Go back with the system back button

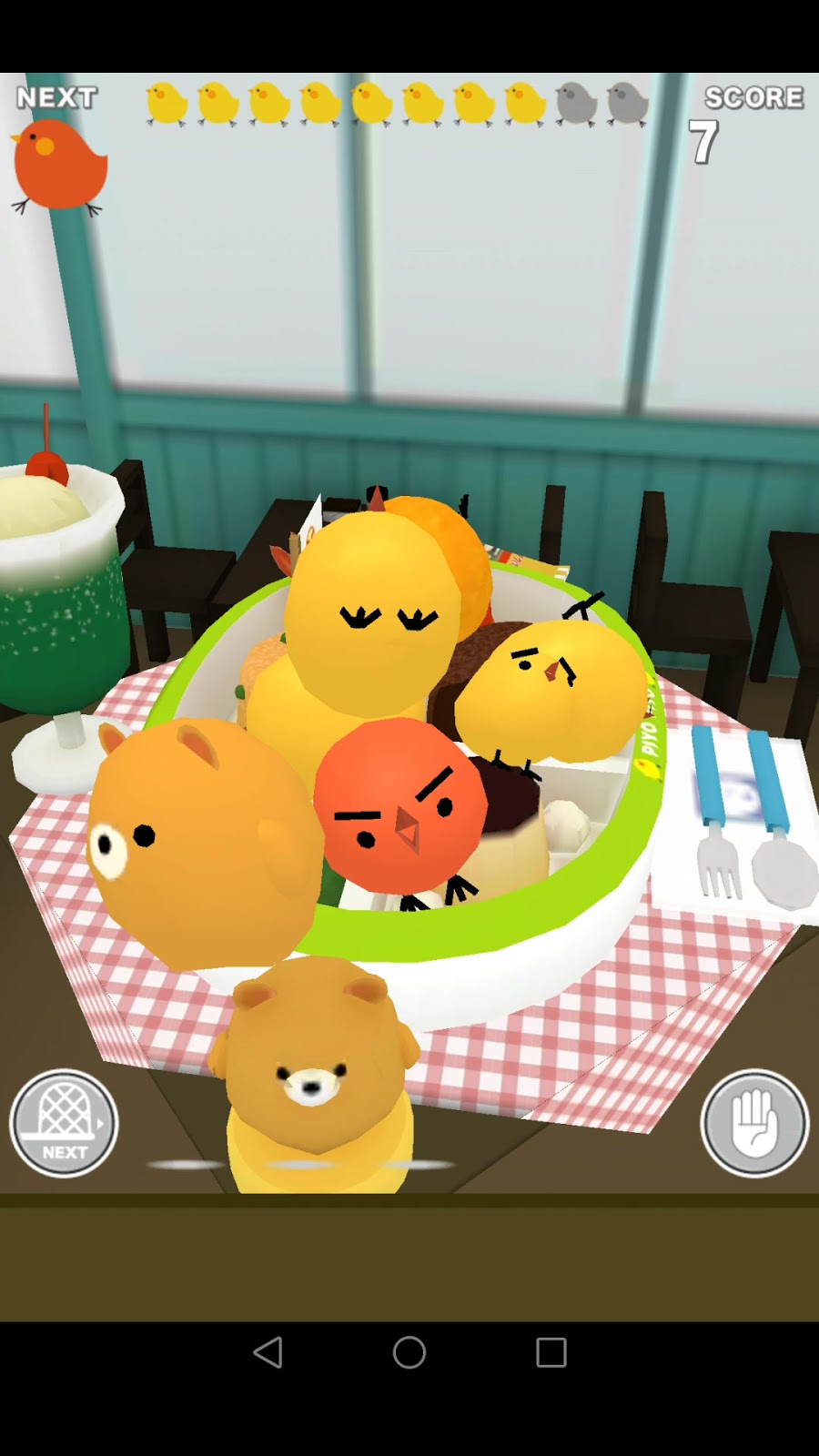point(268,1352)
